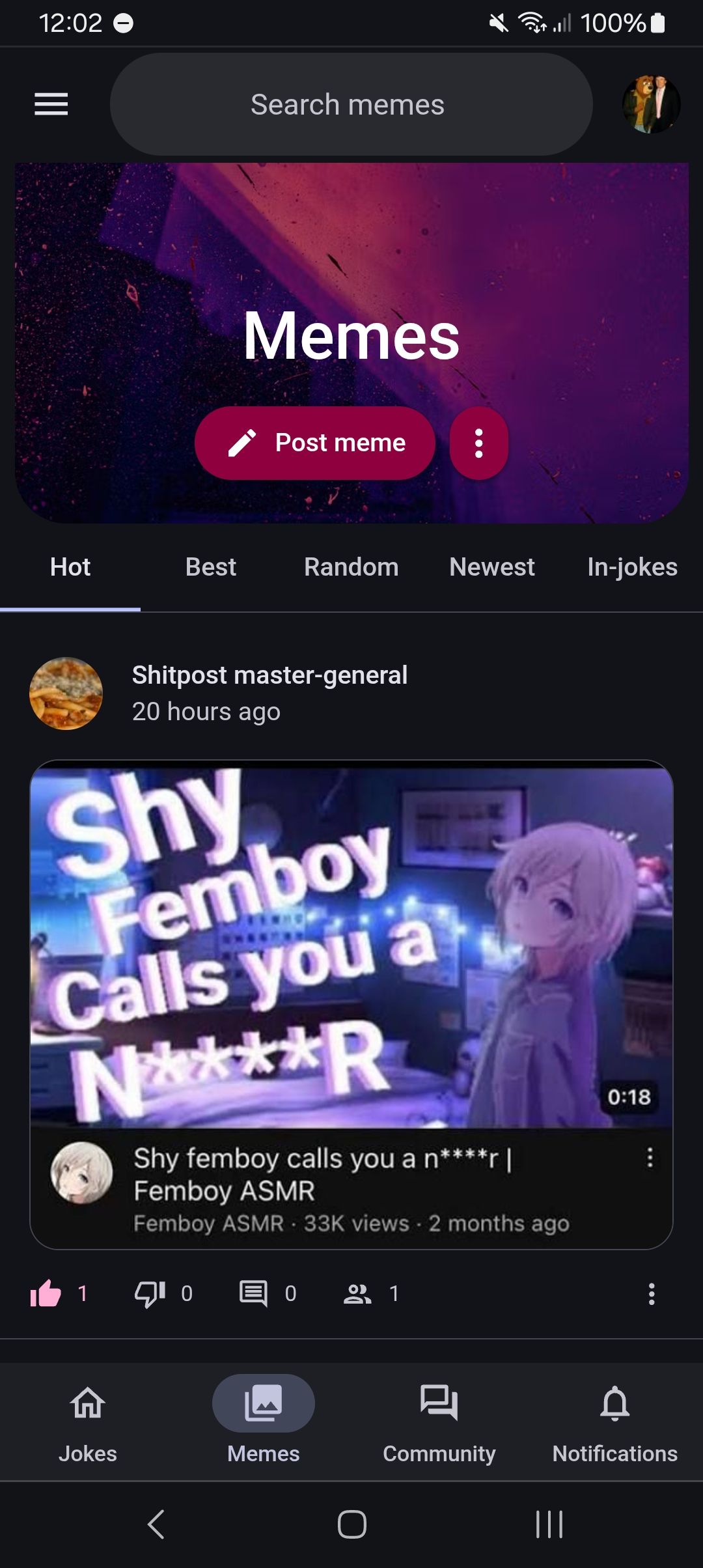Screen dimensions: 703x1568
Task: Tap the Search memes field
Action: [351, 104]
